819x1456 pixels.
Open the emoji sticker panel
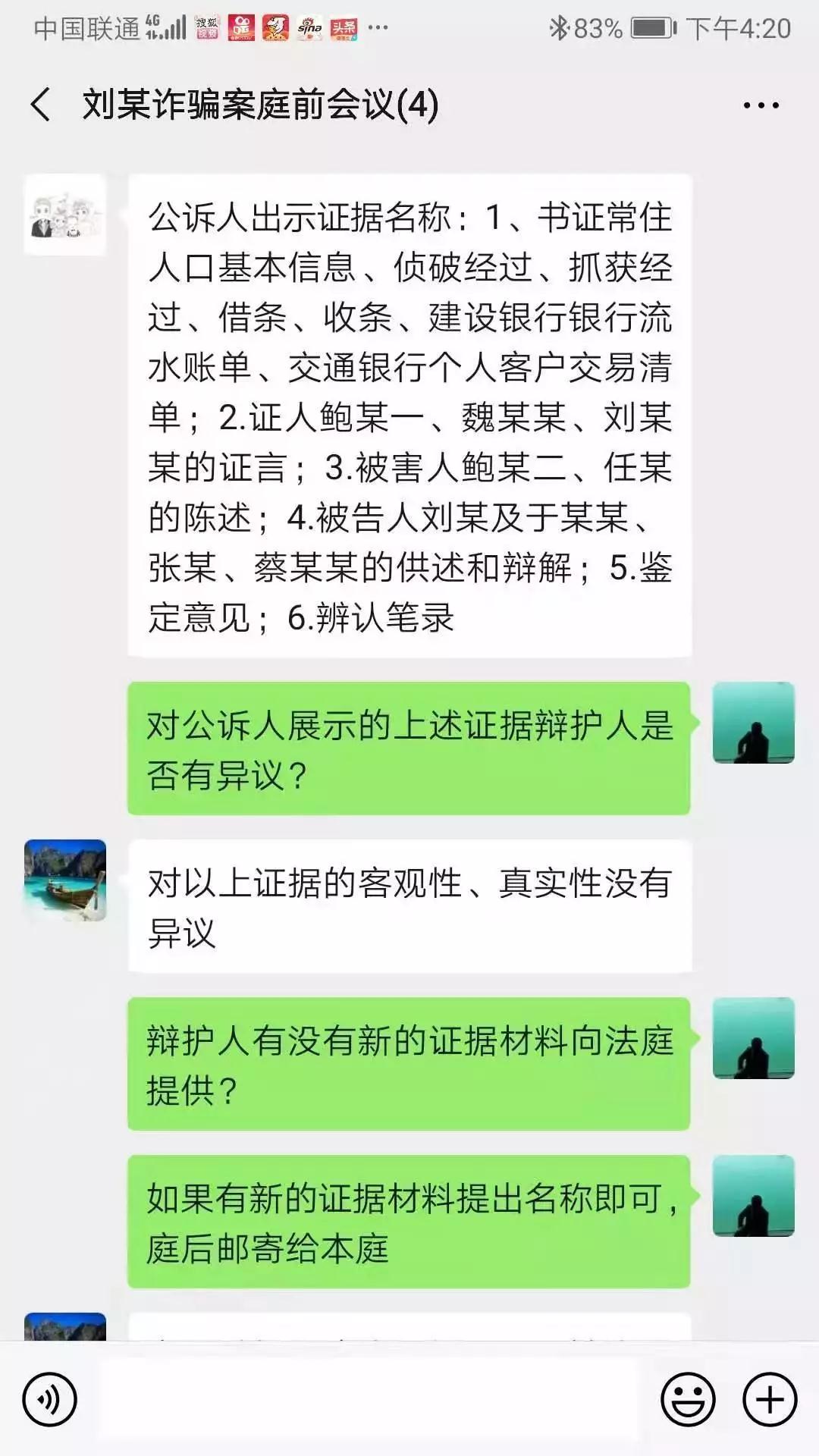click(688, 1399)
